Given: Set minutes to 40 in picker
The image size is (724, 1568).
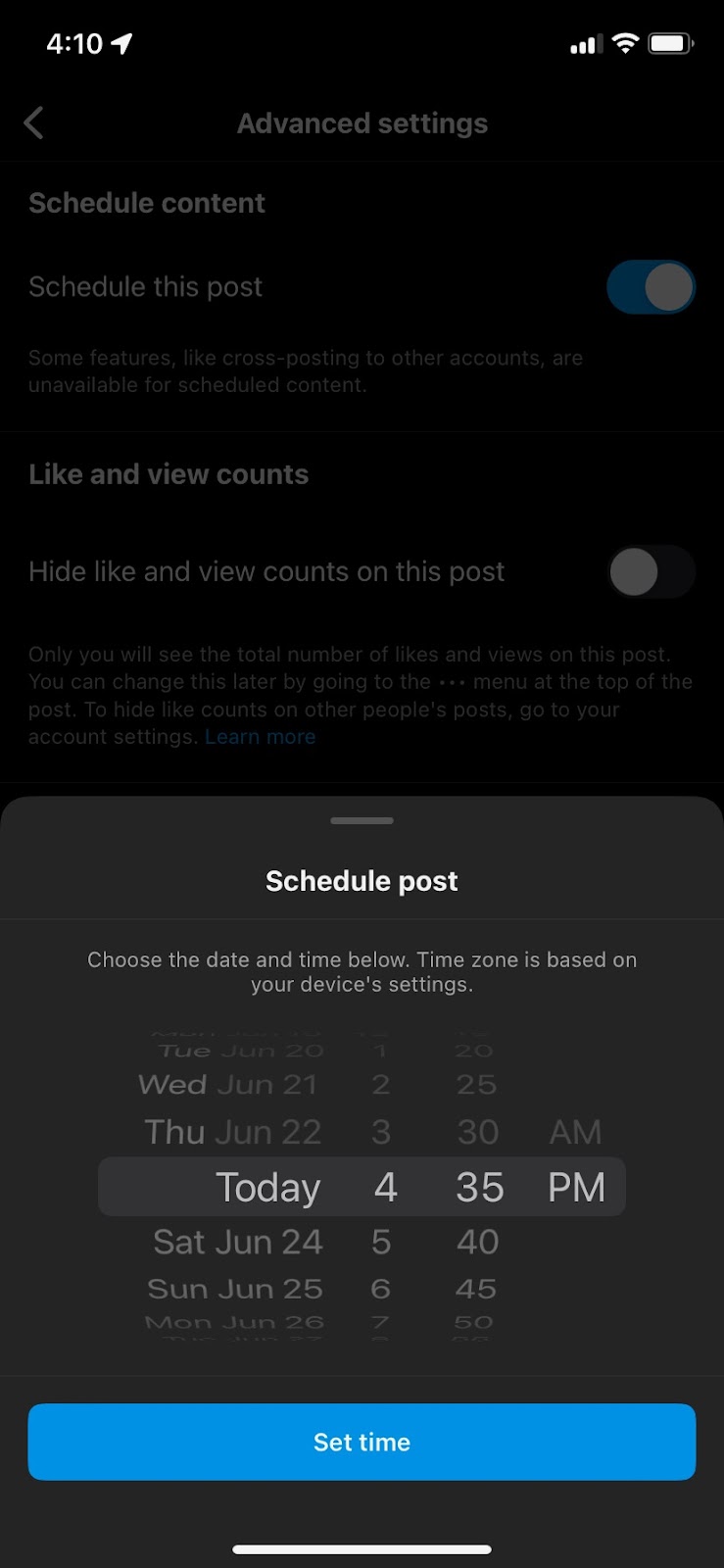Looking at the screenshot, I should tap(477, 1242).
